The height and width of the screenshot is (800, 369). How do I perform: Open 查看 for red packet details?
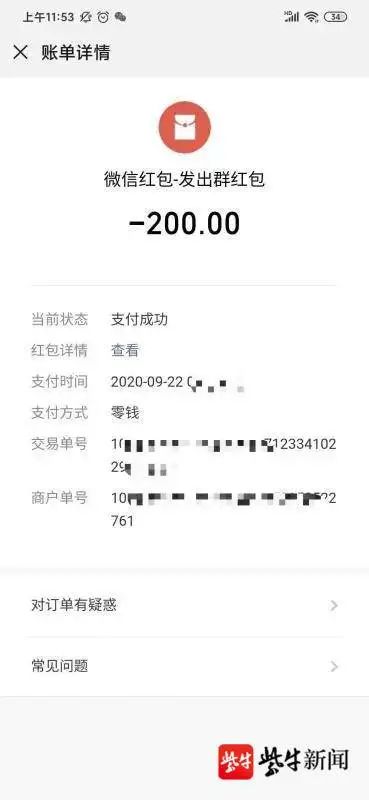pos(125,351)
